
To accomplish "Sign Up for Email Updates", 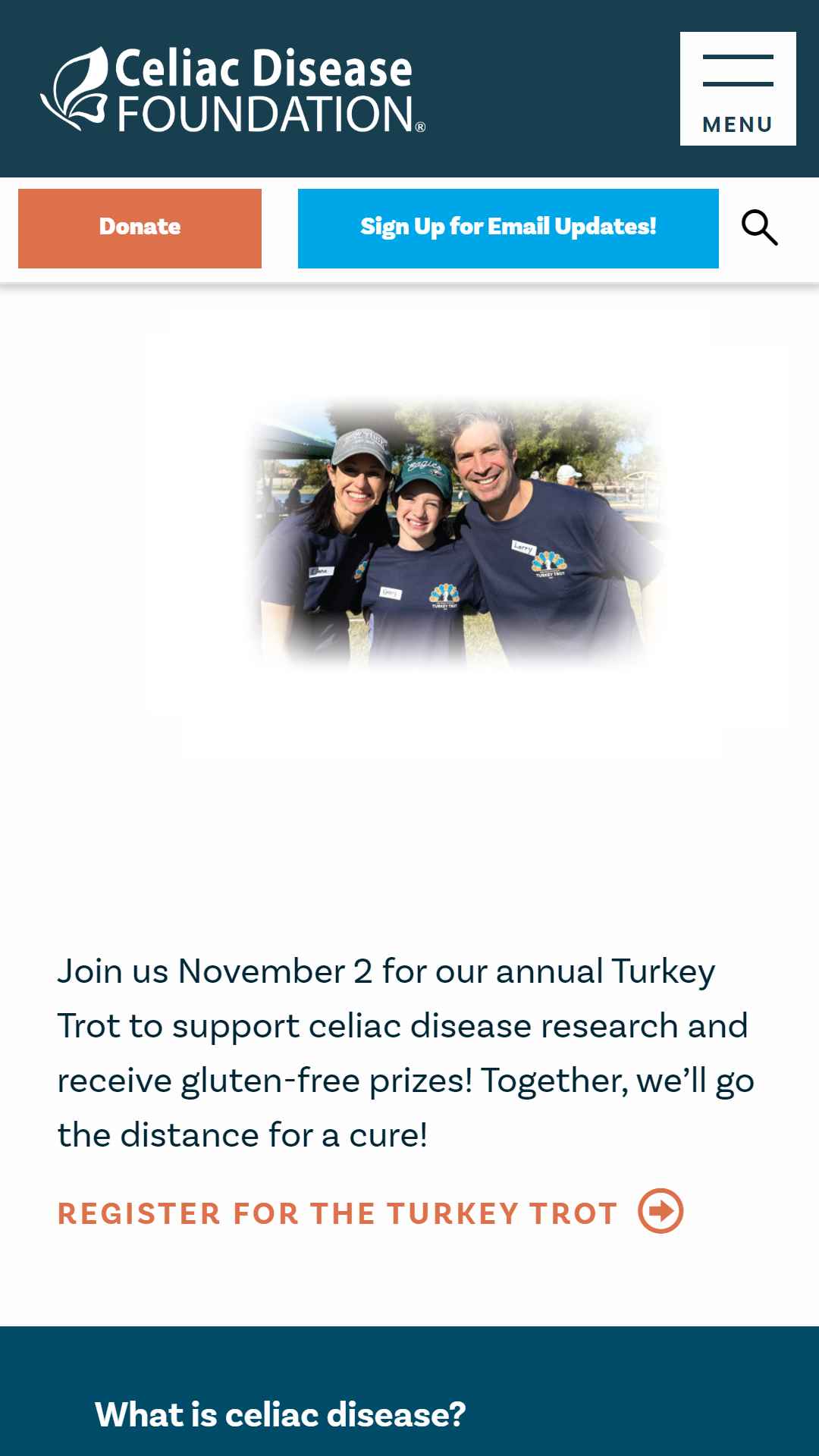I will [x=508, y=228].
